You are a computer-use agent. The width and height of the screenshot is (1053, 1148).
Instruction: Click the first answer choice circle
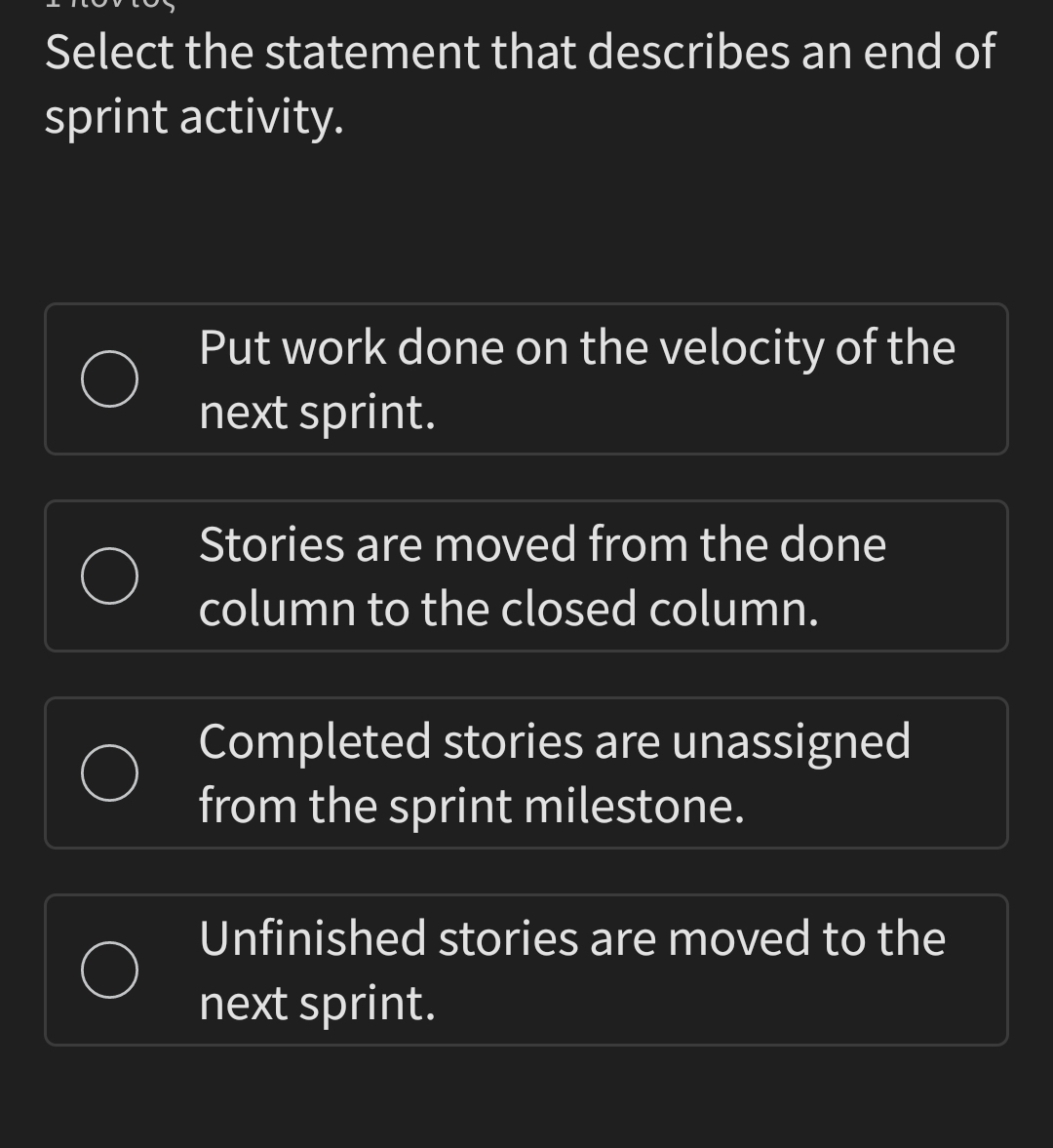(110, 376)
